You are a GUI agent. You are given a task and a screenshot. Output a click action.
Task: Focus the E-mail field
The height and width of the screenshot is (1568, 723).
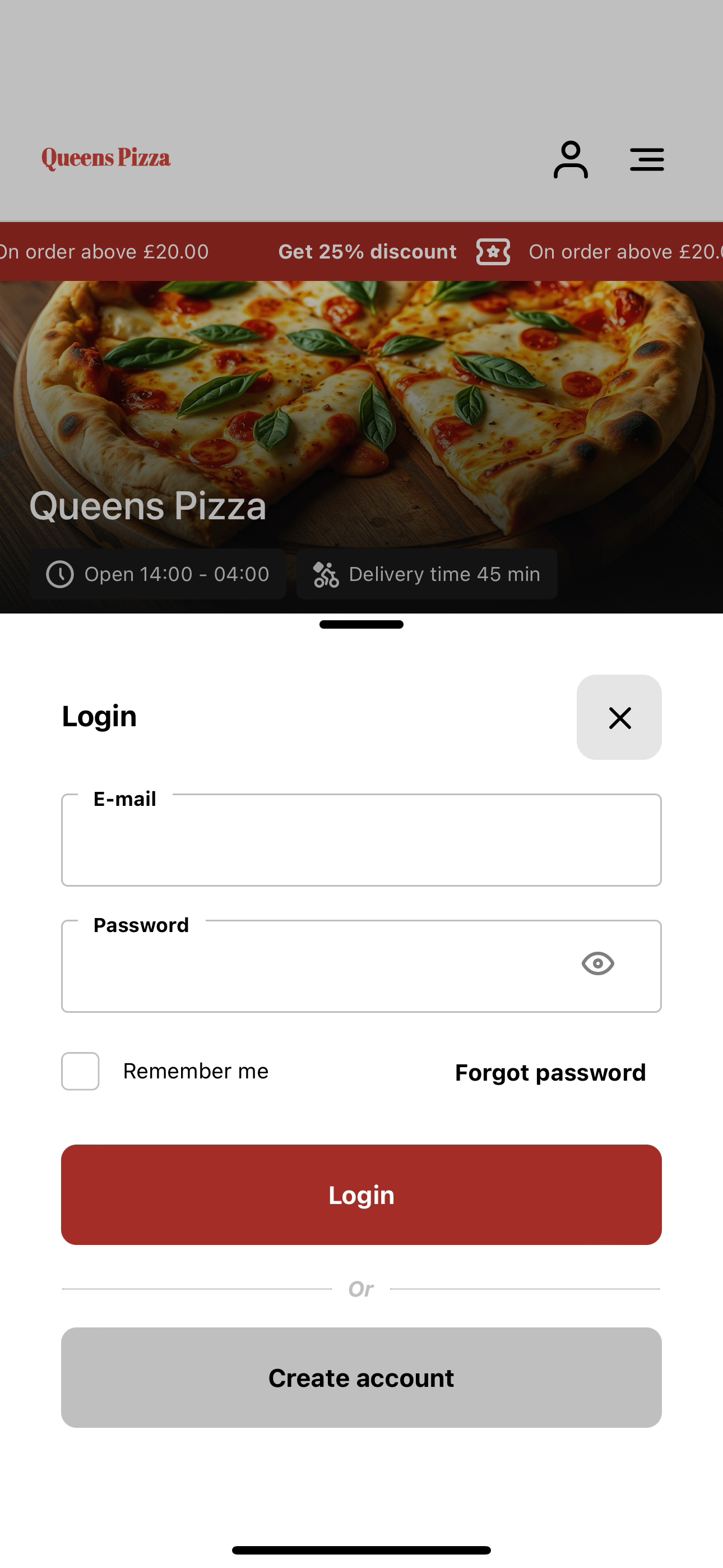coord(361,840)
